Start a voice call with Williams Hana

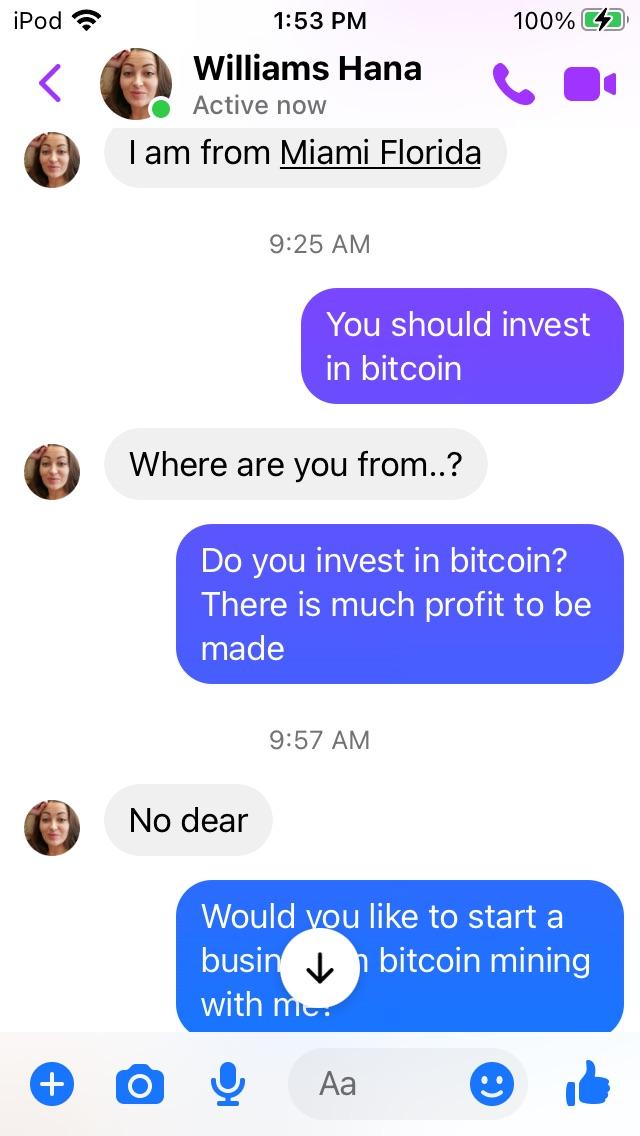513,84
